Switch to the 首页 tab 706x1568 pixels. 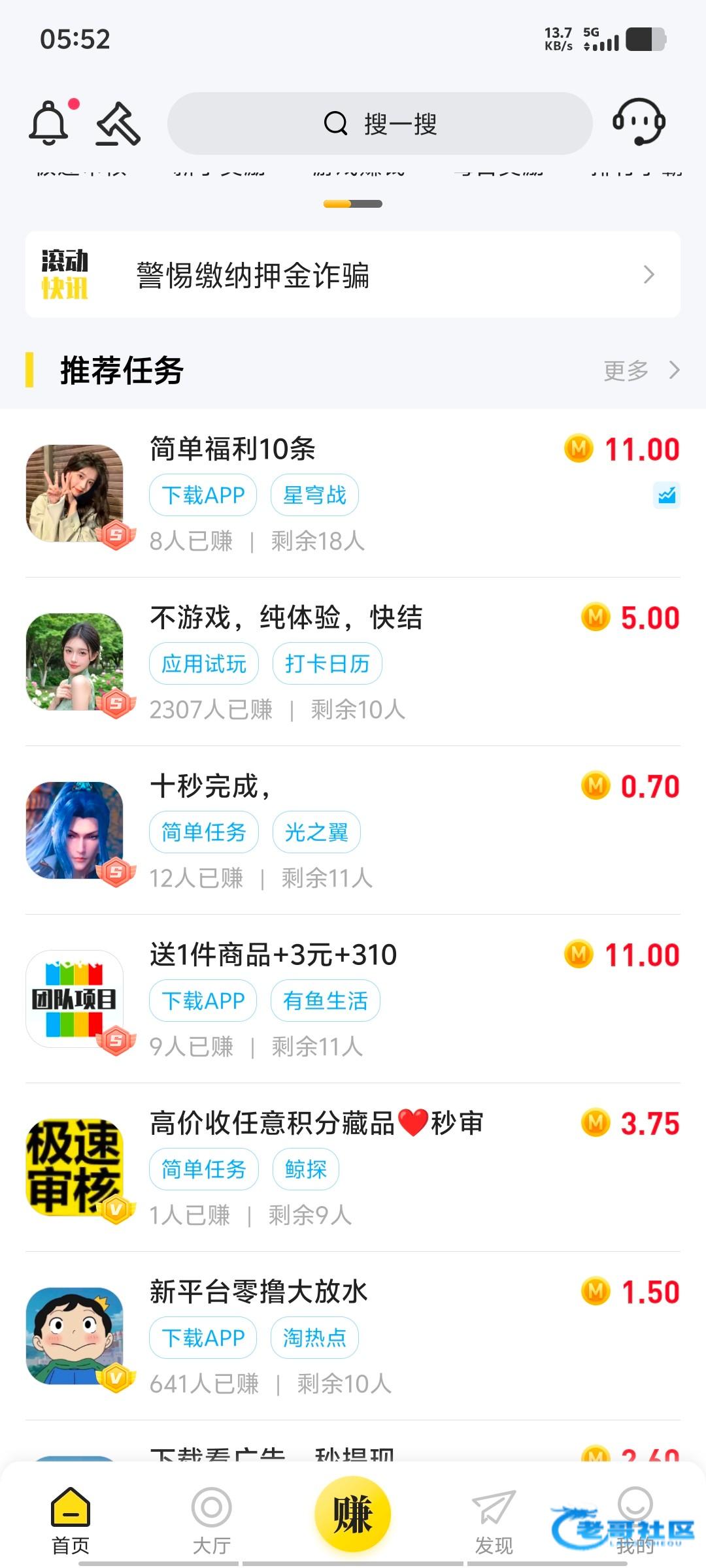coord(71,1520)
